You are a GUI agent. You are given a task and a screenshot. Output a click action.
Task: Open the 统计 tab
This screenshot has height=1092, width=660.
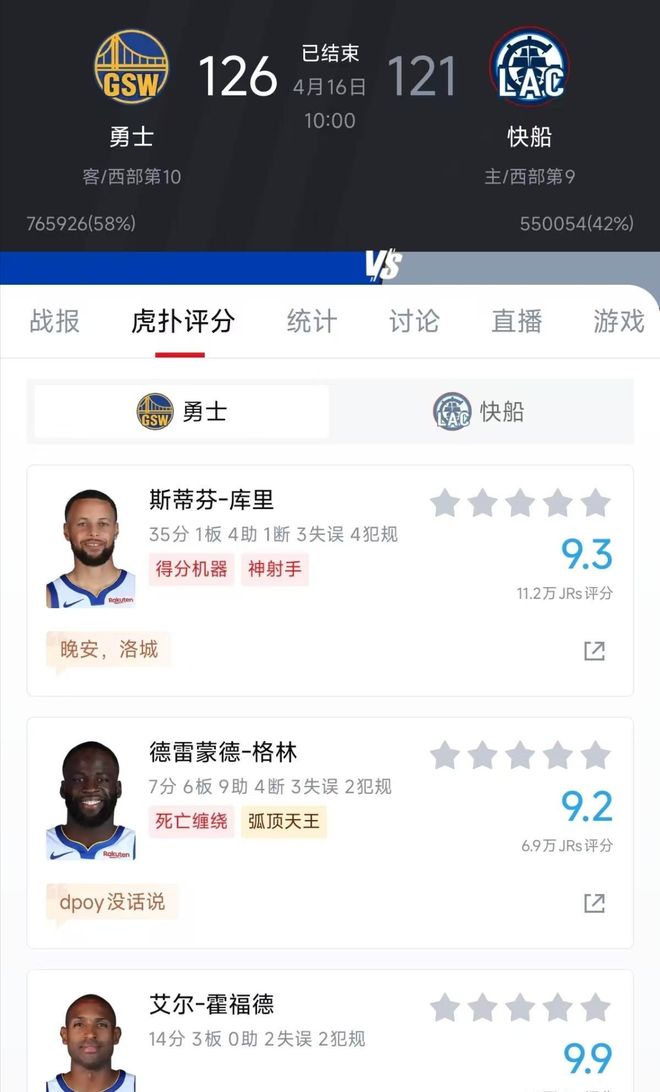tap(311, 321)
